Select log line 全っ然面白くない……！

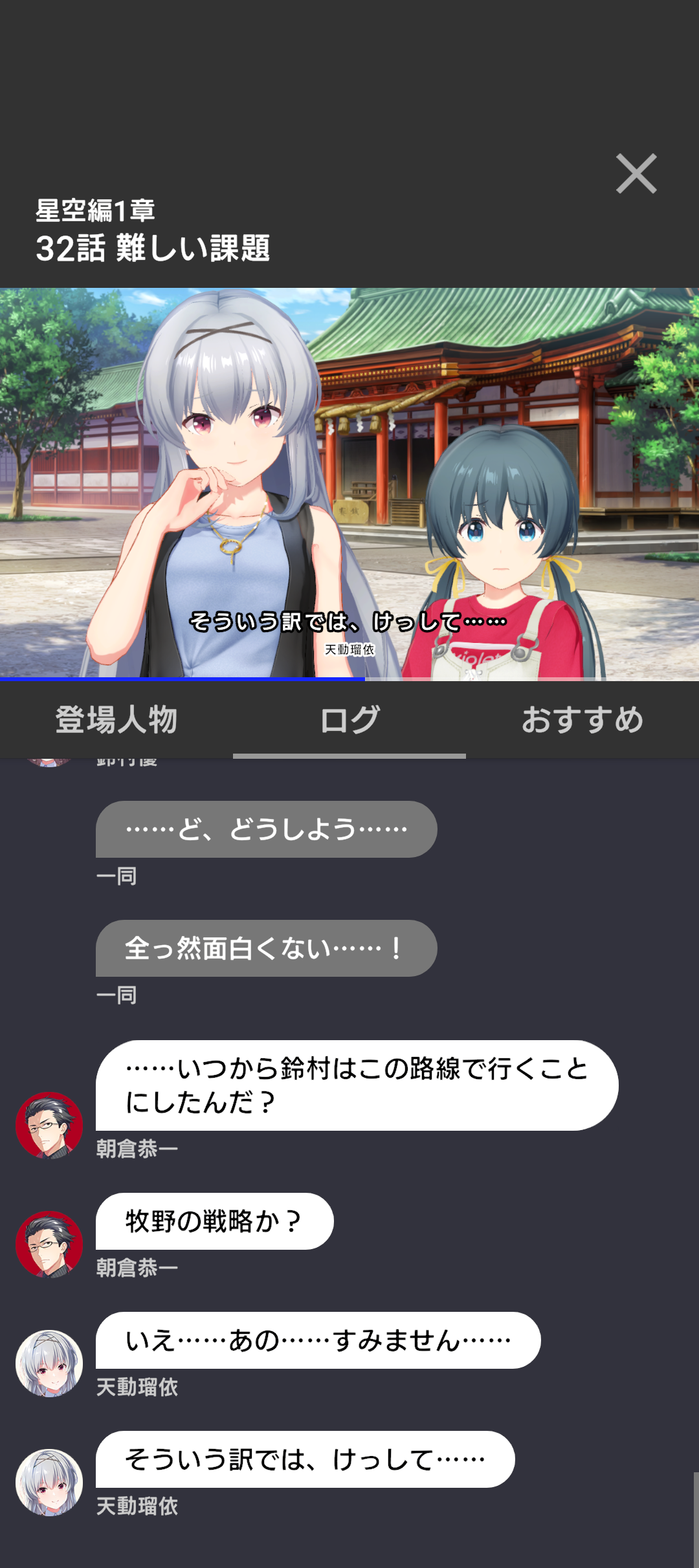point(266,948)
